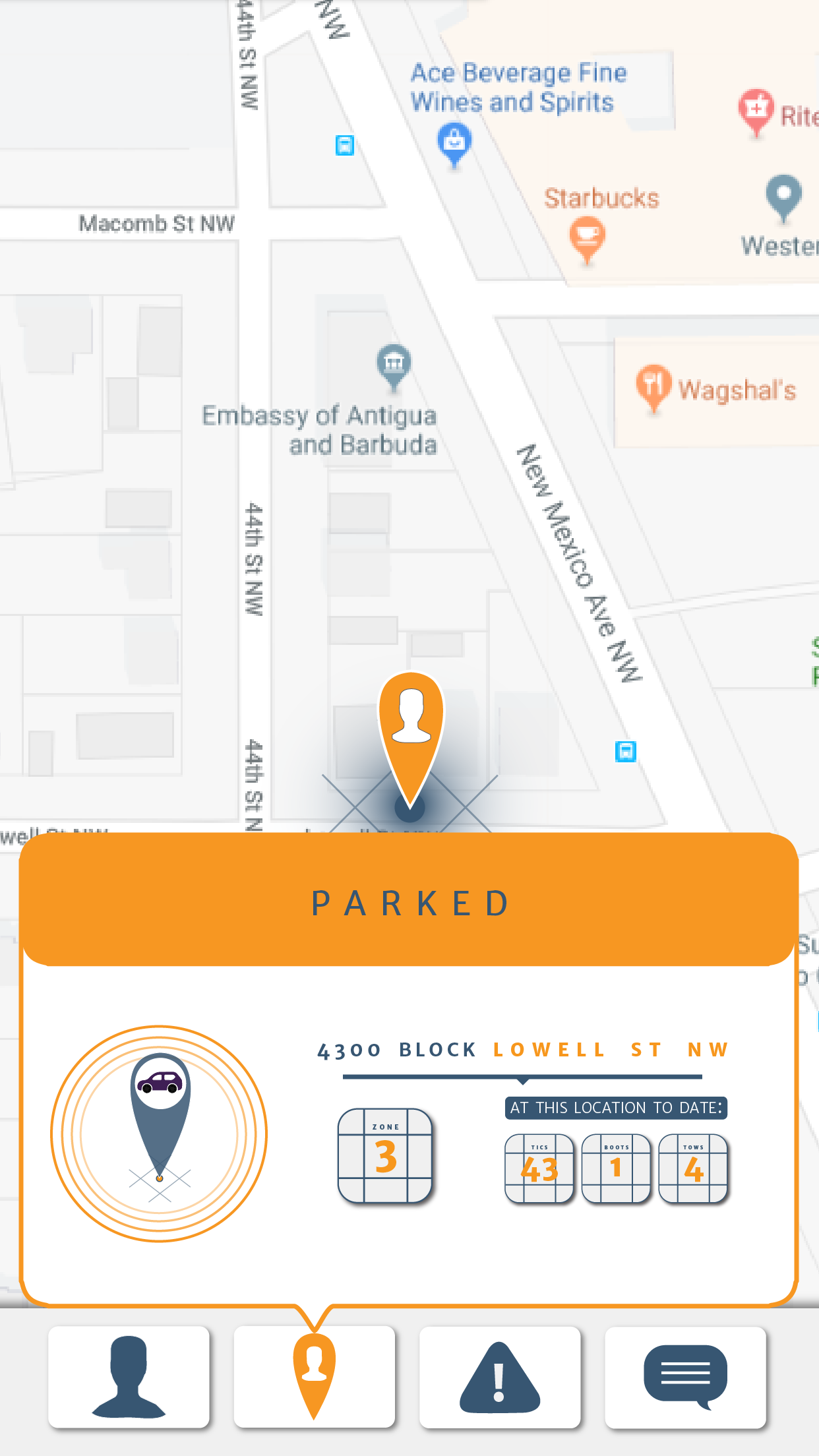Tap the Starbucks marker on map
The height and width of the screenshot is (1456, 819).
[x=587, y=239]
